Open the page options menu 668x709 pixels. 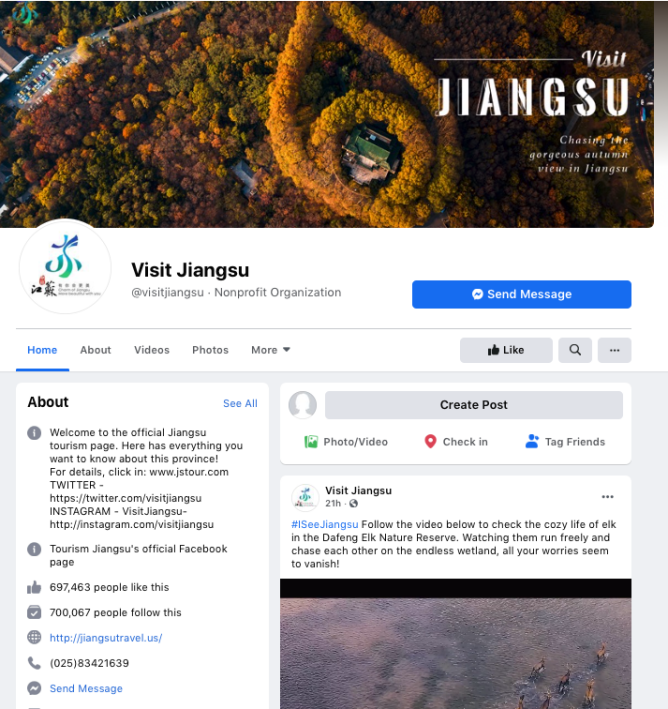coord(614,350)
